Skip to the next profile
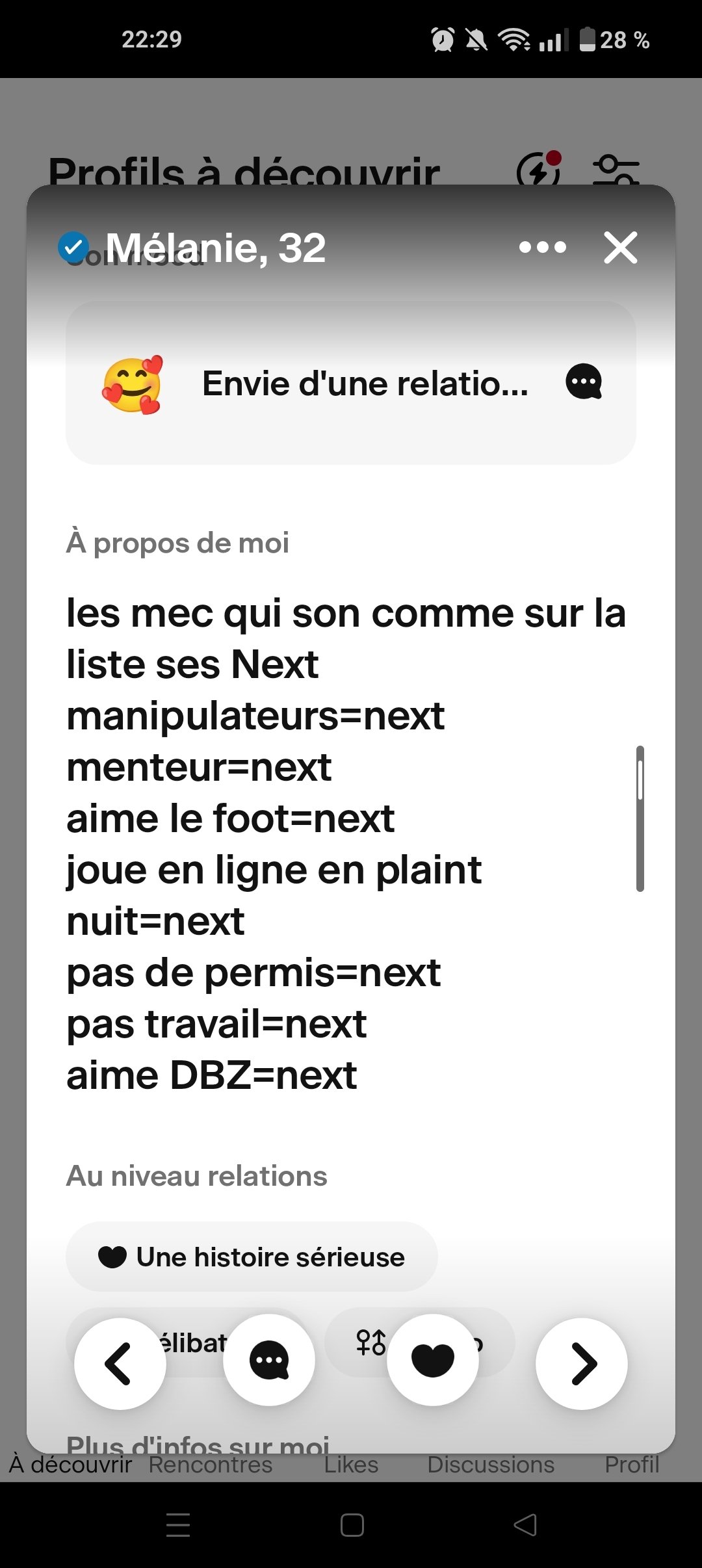702x1568 pixels. (x=582, y=1363)
